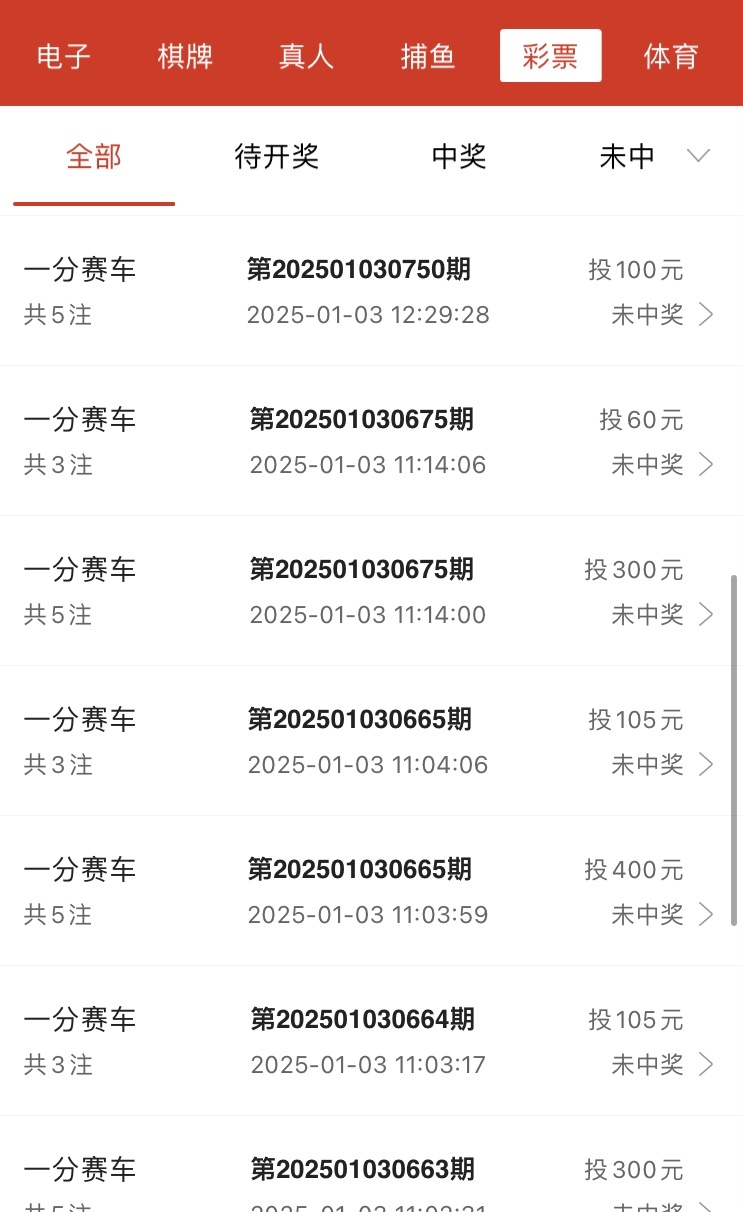Viewport: 743px width, 1212px height.
Task: Open the 11:14:06 bet of 60元
Action: (x=371, y=441)
